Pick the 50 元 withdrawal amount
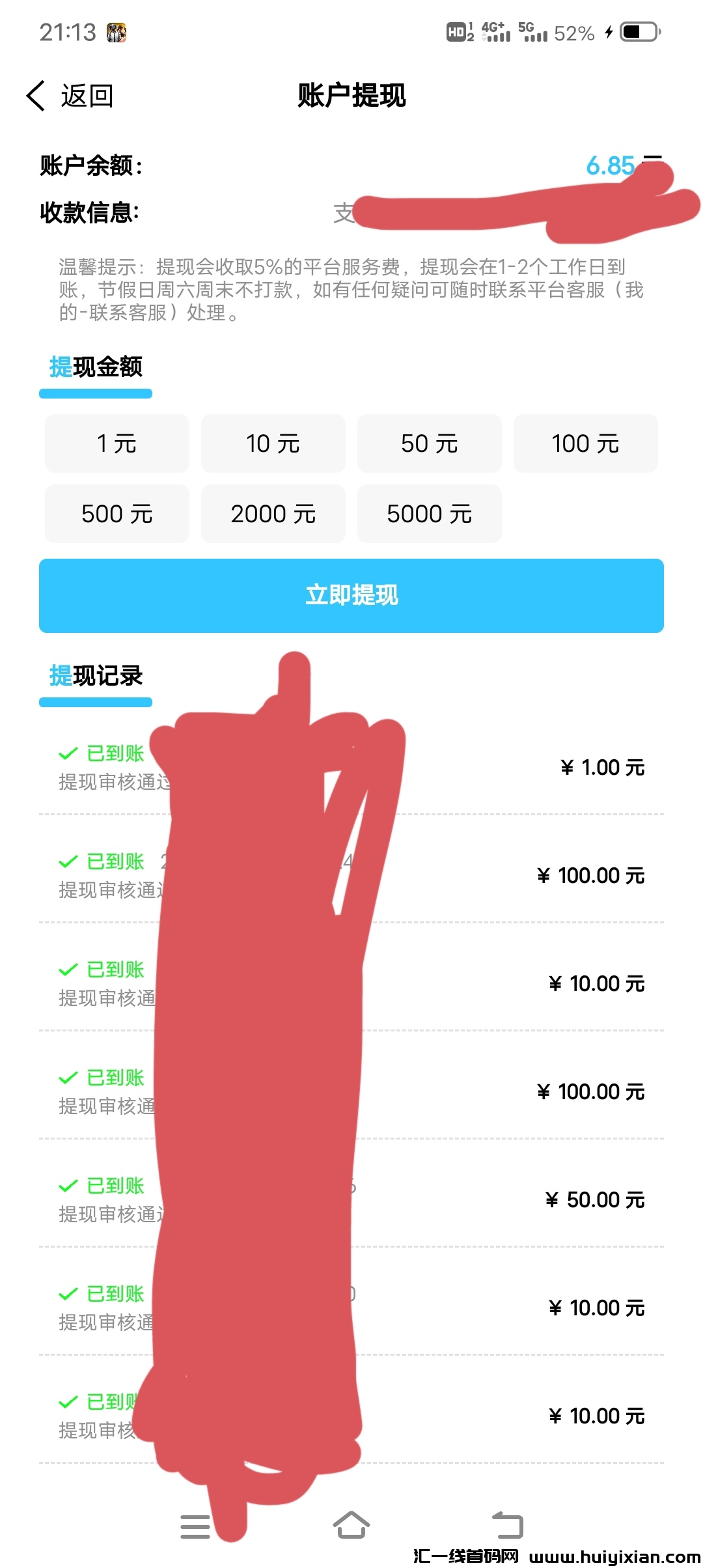 point(430,443)
